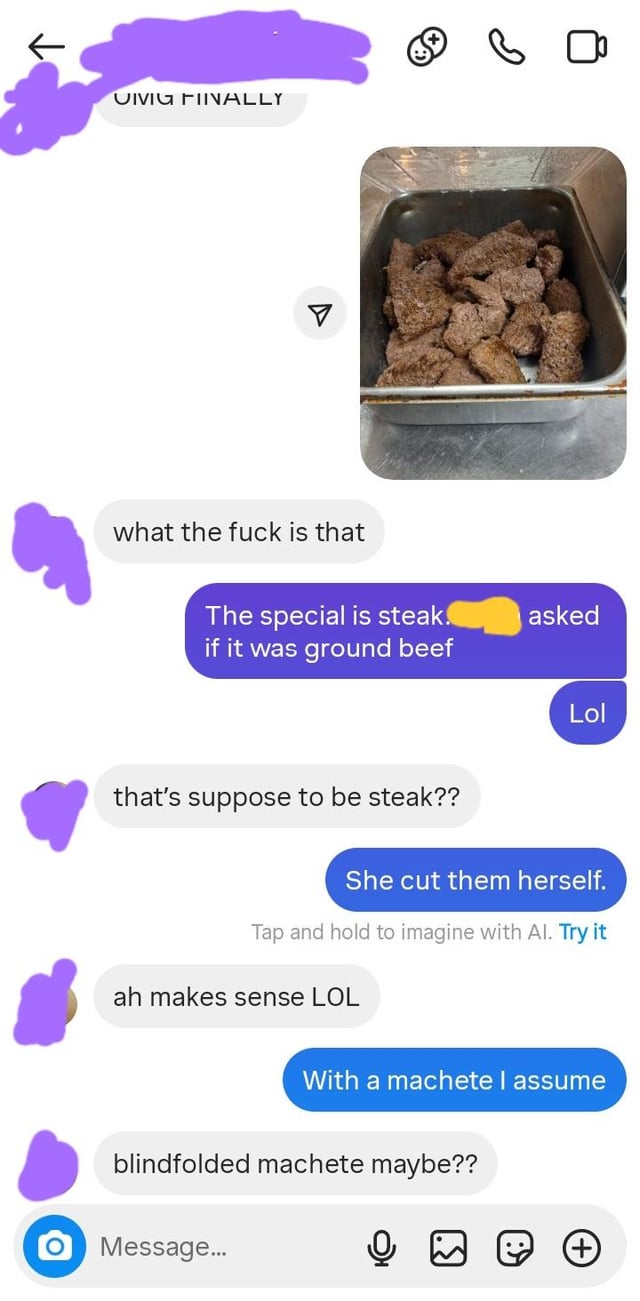This screenshot has height=1301, width=640.
Task: Start a voice call
Action: pyautogui.click(x=507, y=47)
